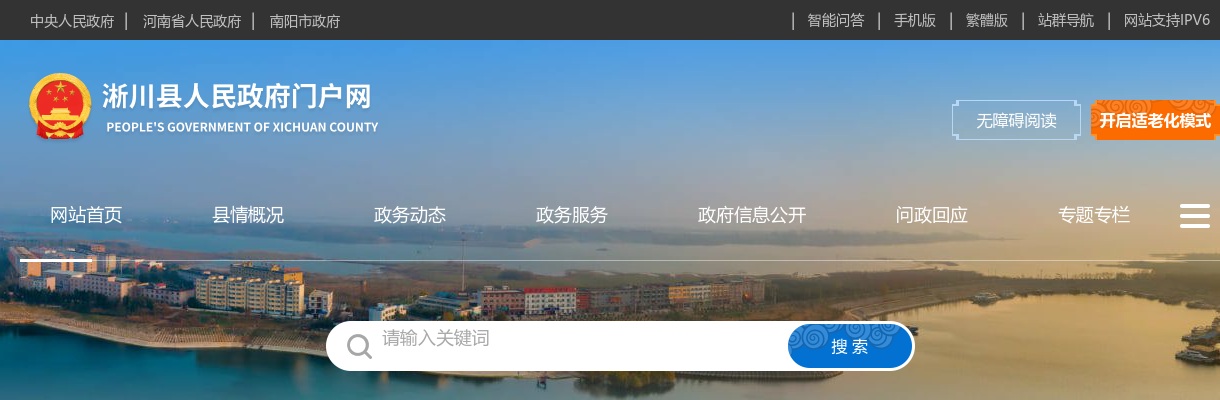Open 政府信息公开 section
Screen dimensions: 1220x400
[x=752, y=215]
